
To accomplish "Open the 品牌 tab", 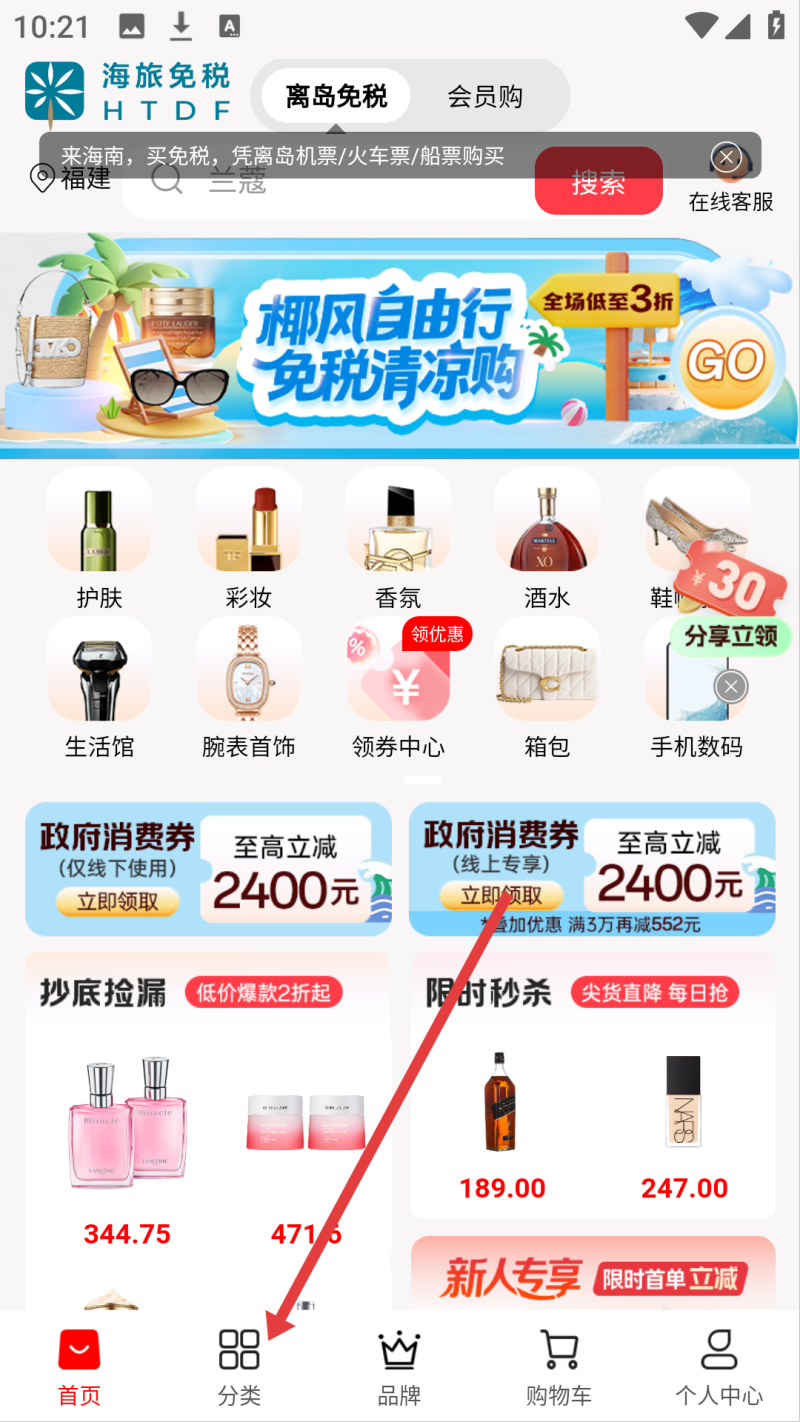I will (399, 1366).
